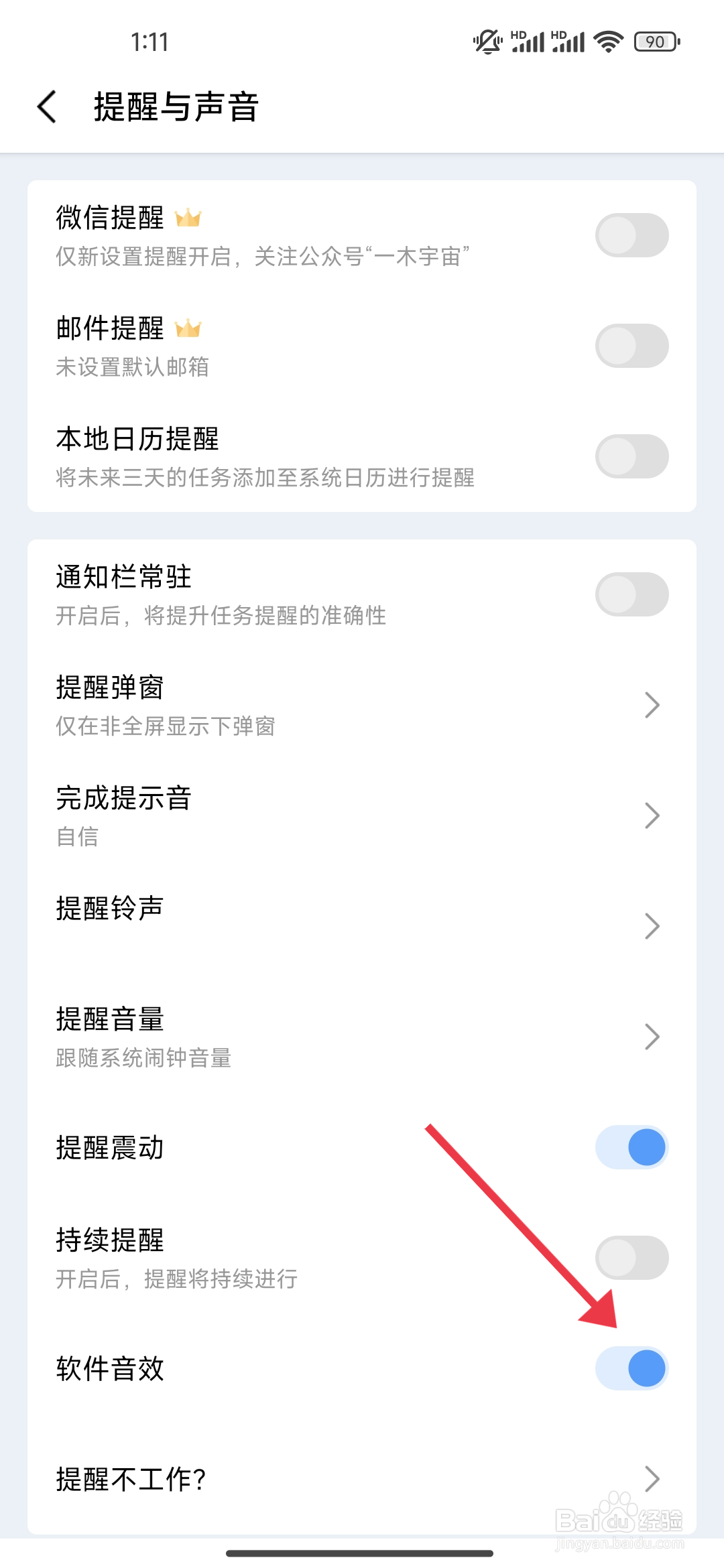Tap the Wi-Fi icon in the status bar
Screen dimensions: 724x1568
607,42
